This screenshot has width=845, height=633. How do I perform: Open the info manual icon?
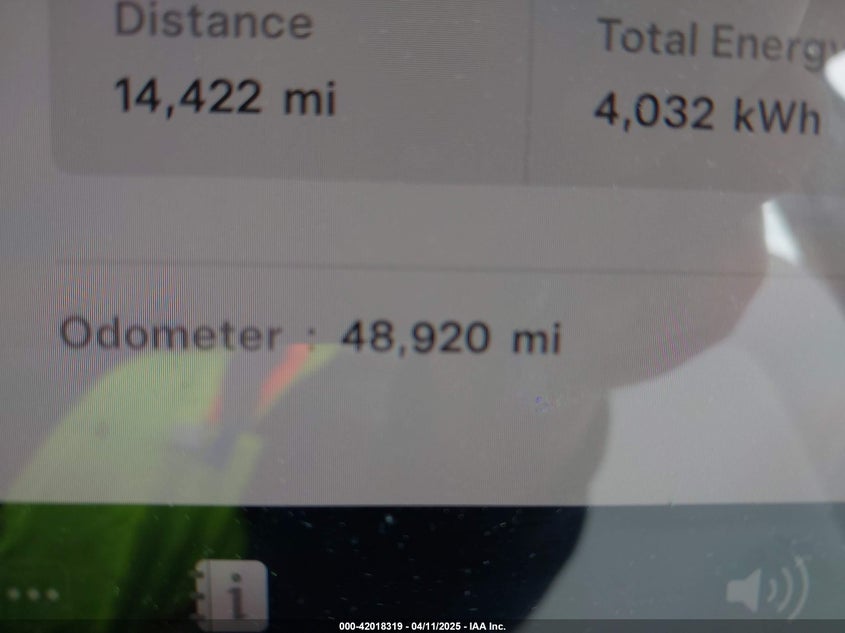coord(232,594)
